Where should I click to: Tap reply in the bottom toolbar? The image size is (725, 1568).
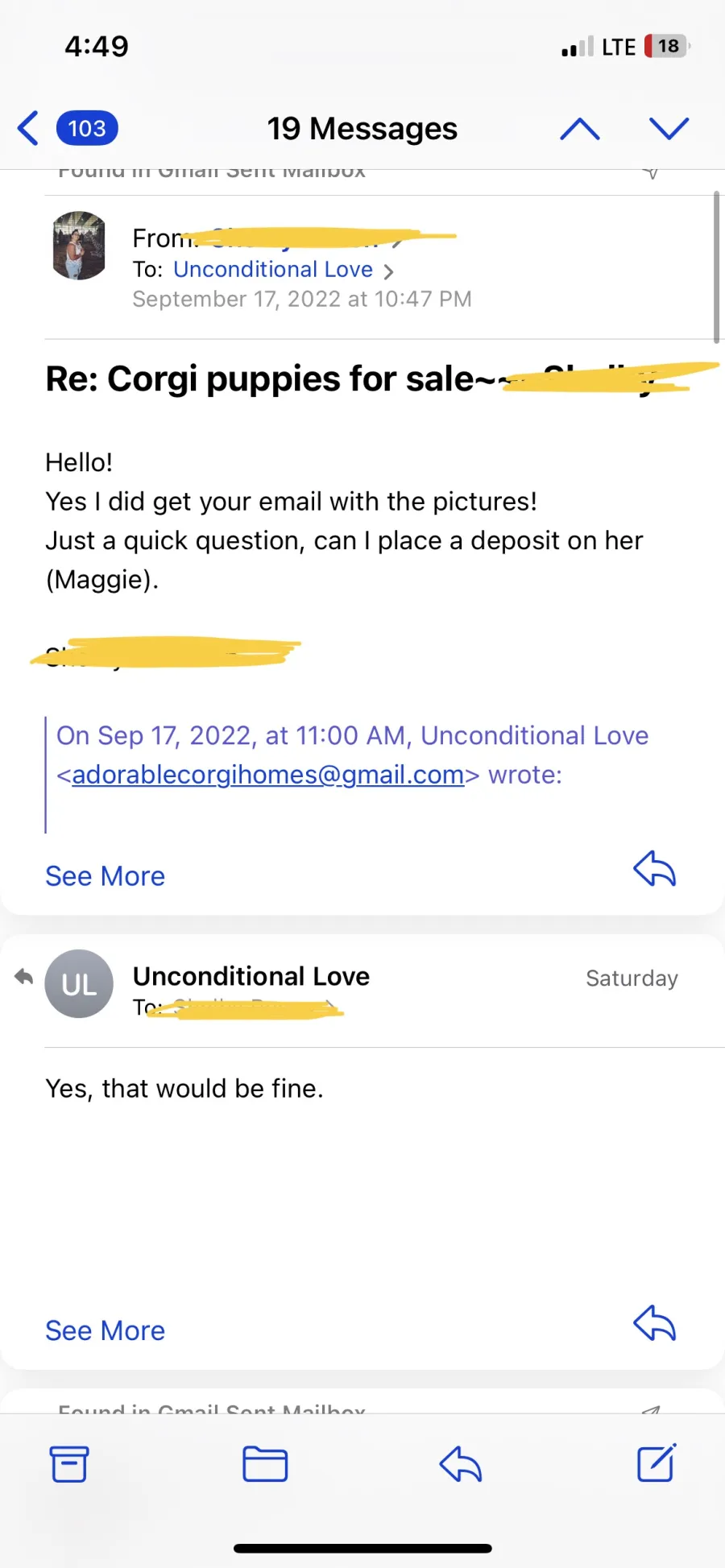tap(461, 1464)
